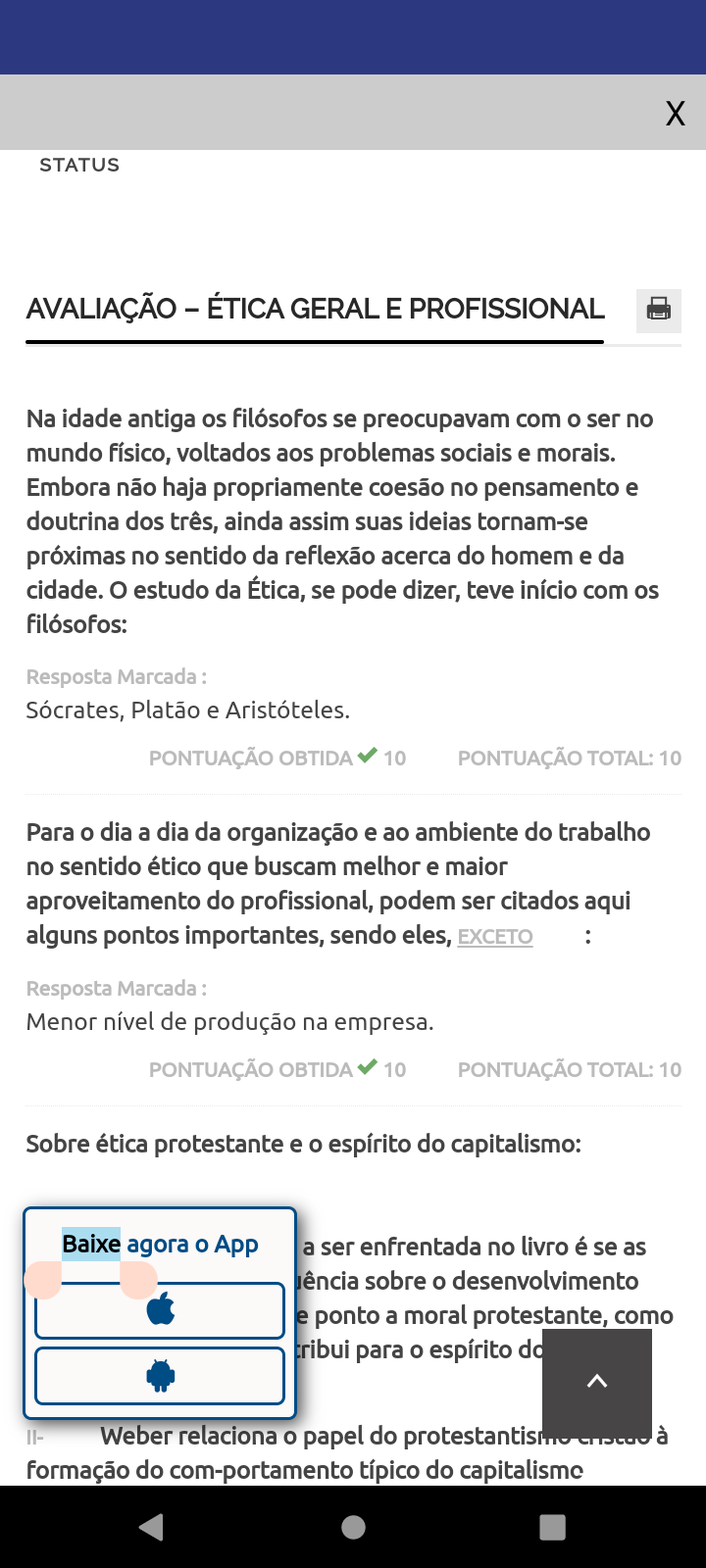Screen dimensions: 706x1568
Task: Tap the scroll-to-top arrow button
Action: (x=596, y=1382)
